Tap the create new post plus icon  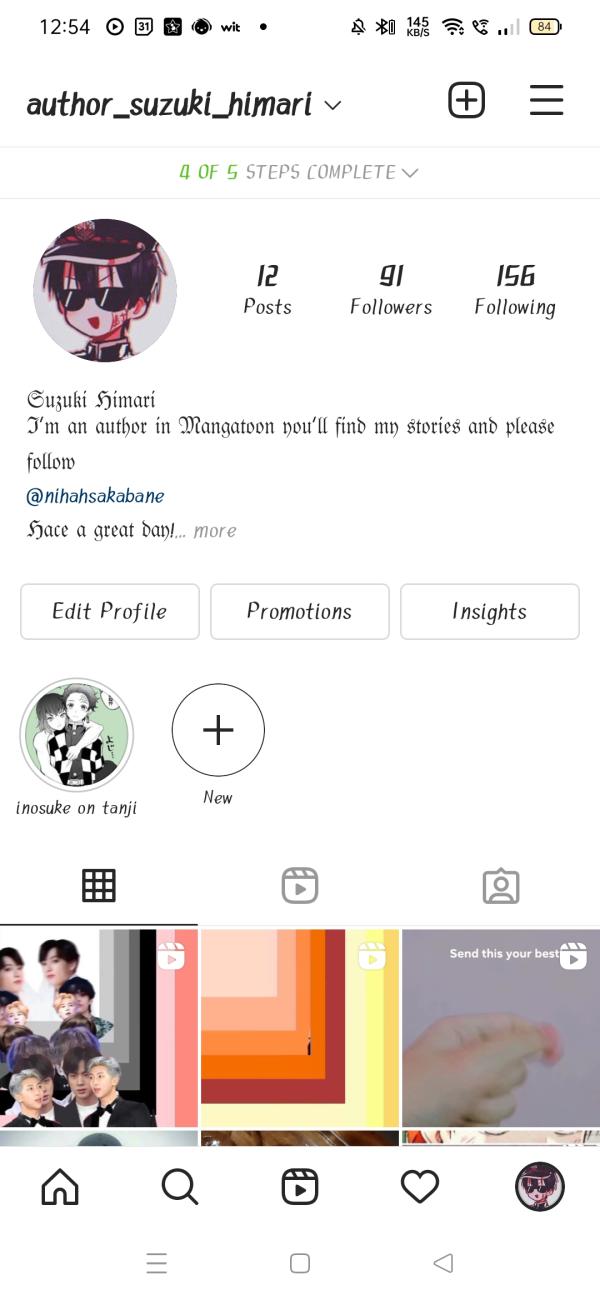coord(466,100)
